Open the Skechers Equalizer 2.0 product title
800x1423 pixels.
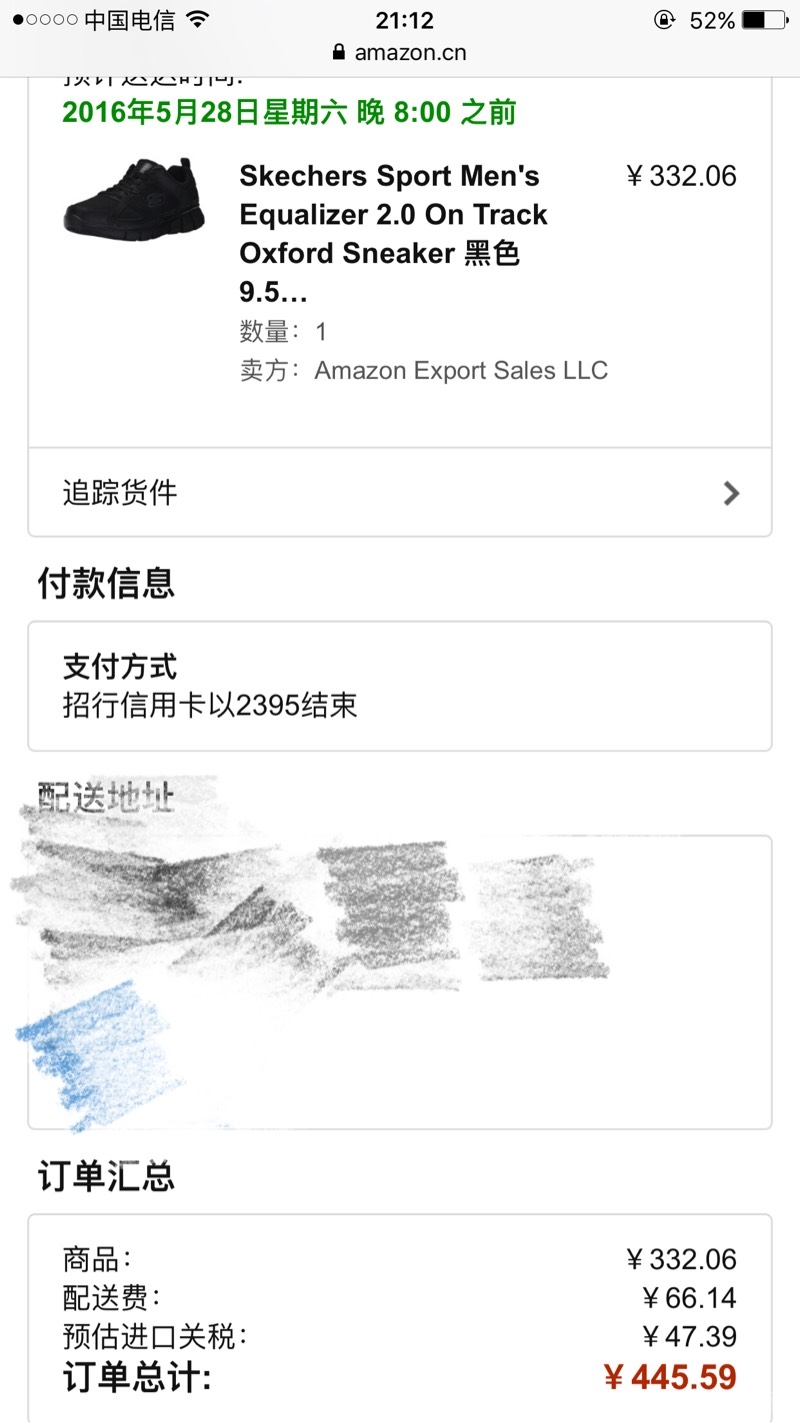(x=394, y=233)
